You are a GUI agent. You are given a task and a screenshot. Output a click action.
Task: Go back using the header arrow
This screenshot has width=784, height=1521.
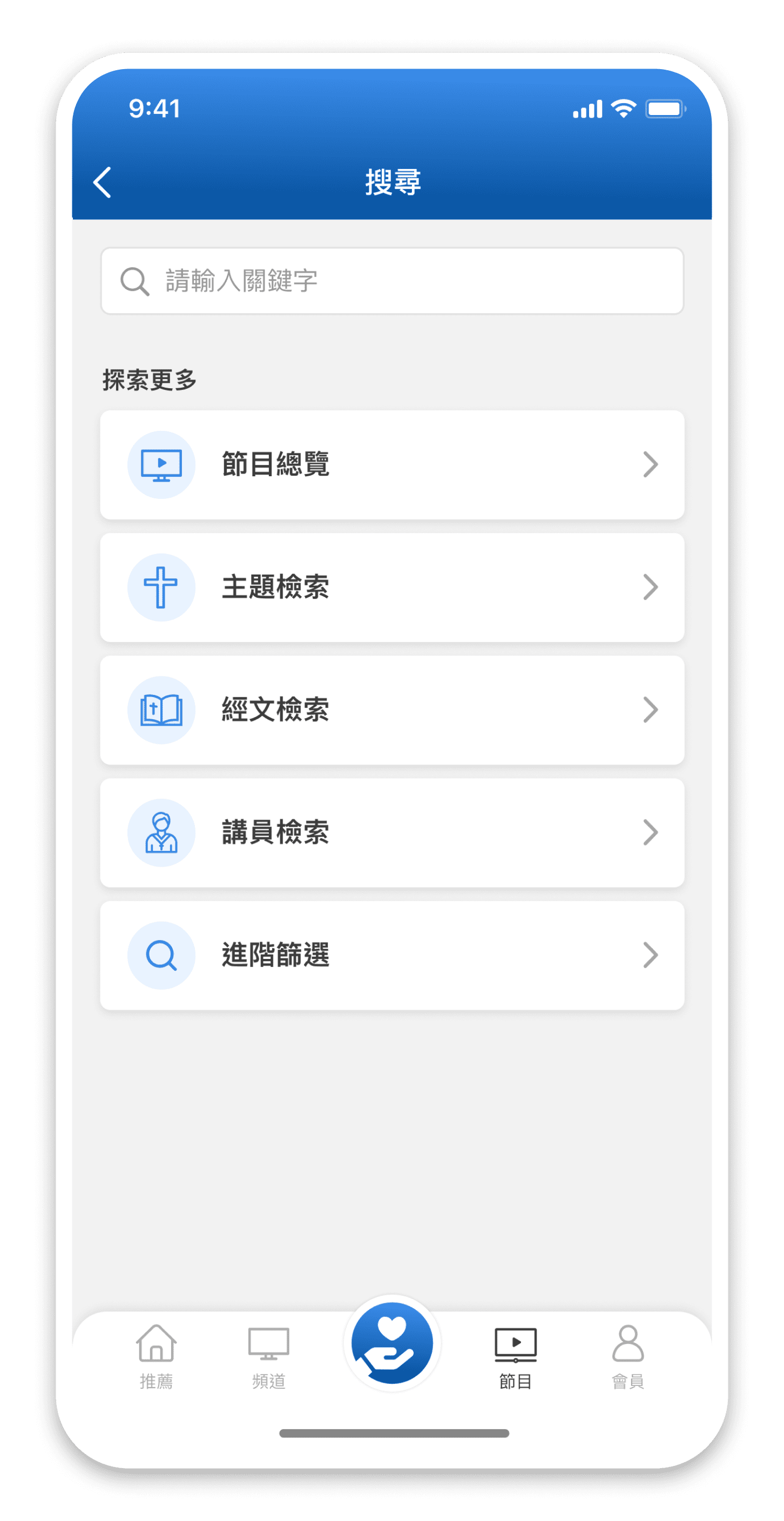click(102, 182)
